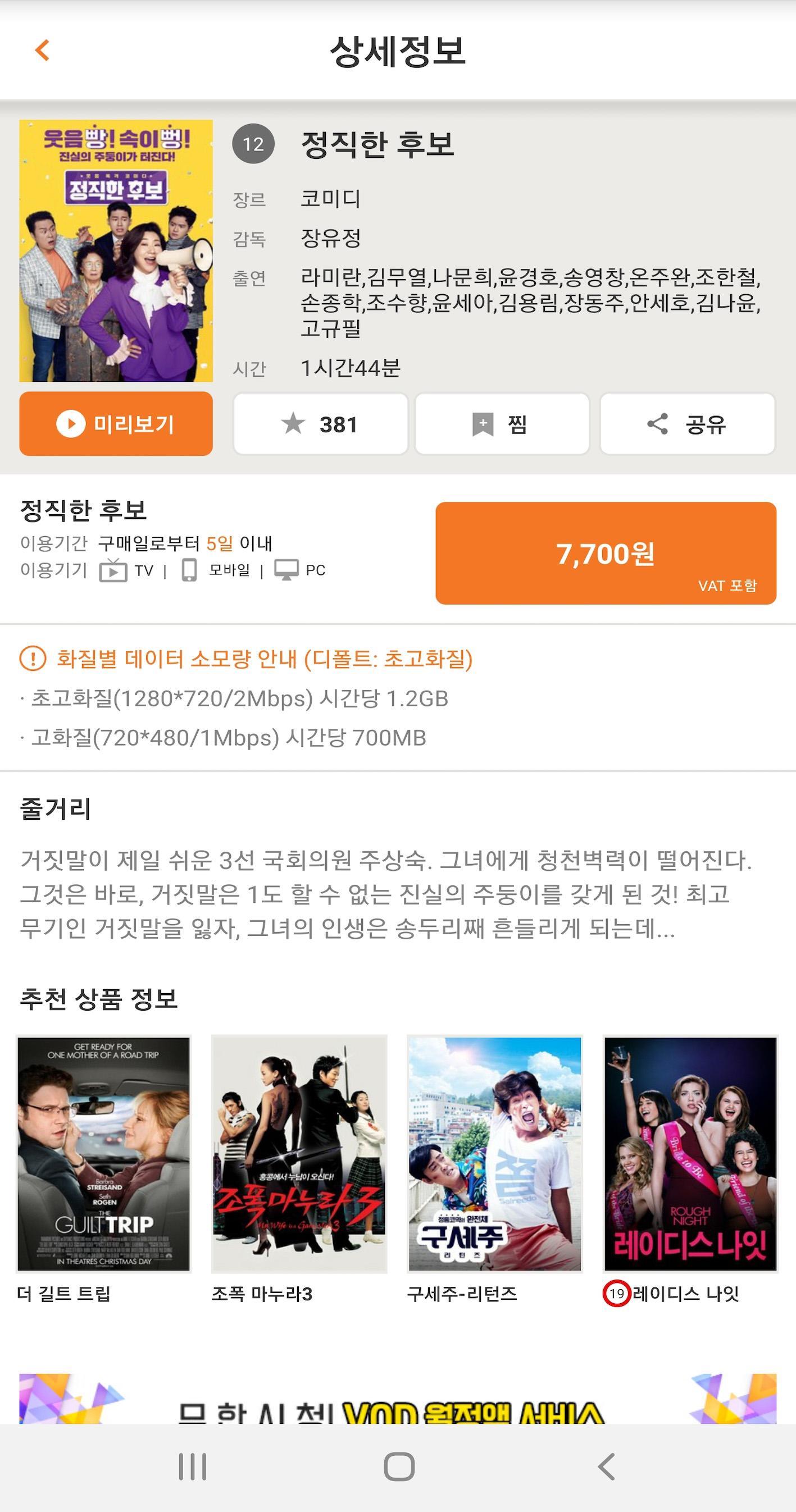Go back using the orange arrow

[x=42, y=51]
